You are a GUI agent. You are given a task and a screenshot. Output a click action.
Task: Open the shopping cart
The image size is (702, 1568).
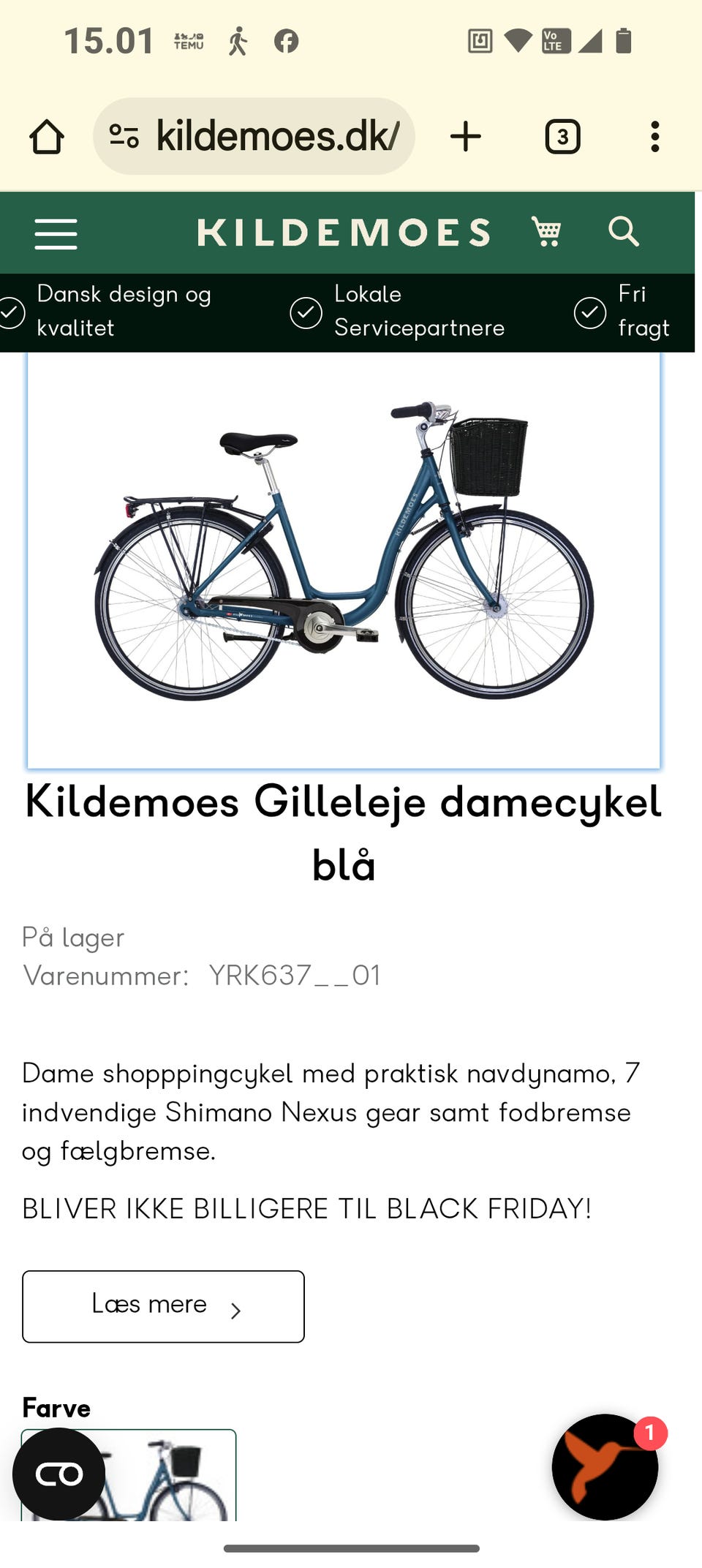click(x=546, y=232)
